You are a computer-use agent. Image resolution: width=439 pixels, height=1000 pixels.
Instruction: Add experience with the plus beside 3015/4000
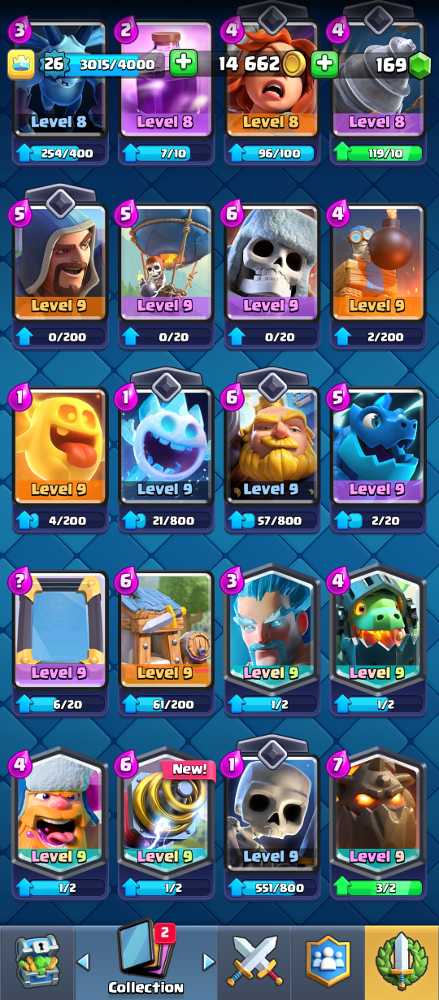[x=182, y=64]
